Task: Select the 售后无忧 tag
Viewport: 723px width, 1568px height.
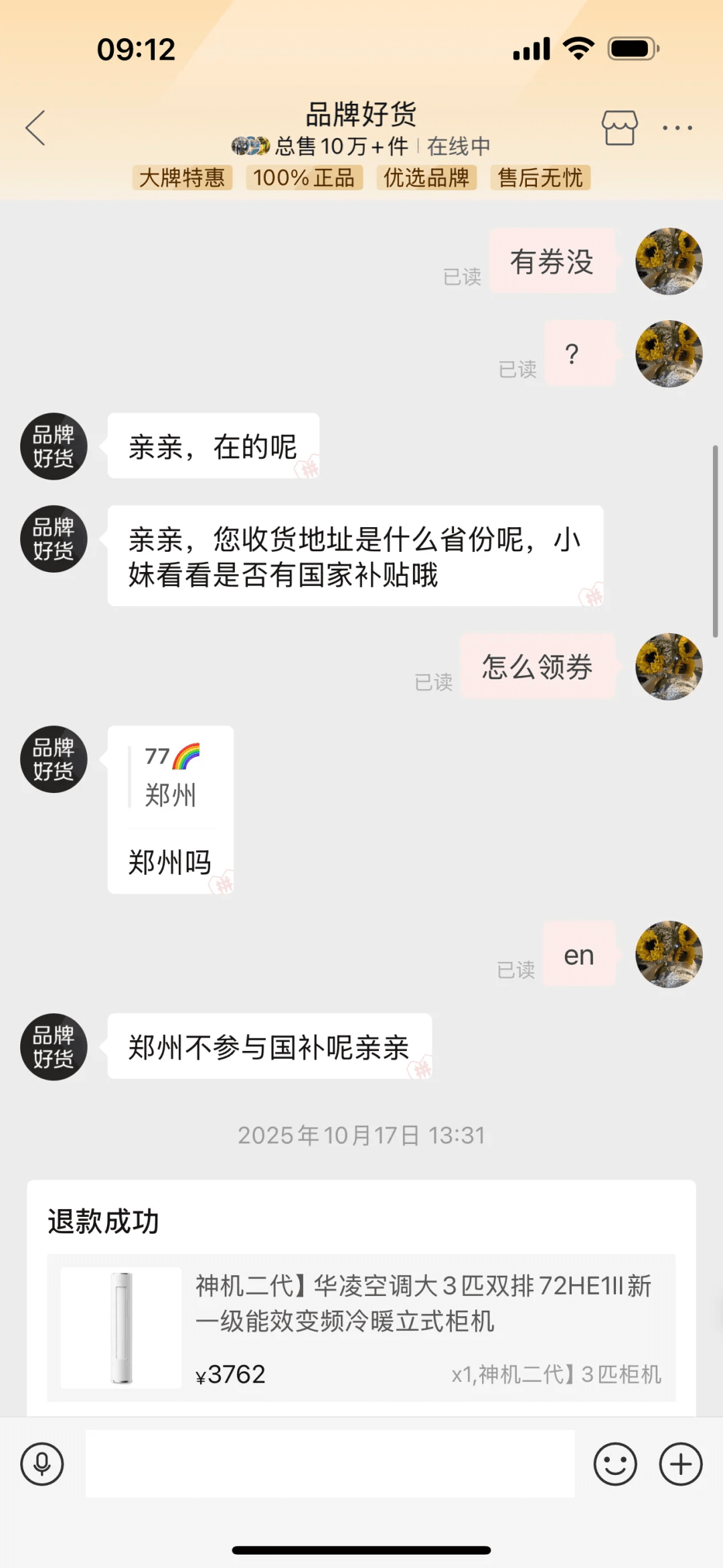Action: pos(540,177)
